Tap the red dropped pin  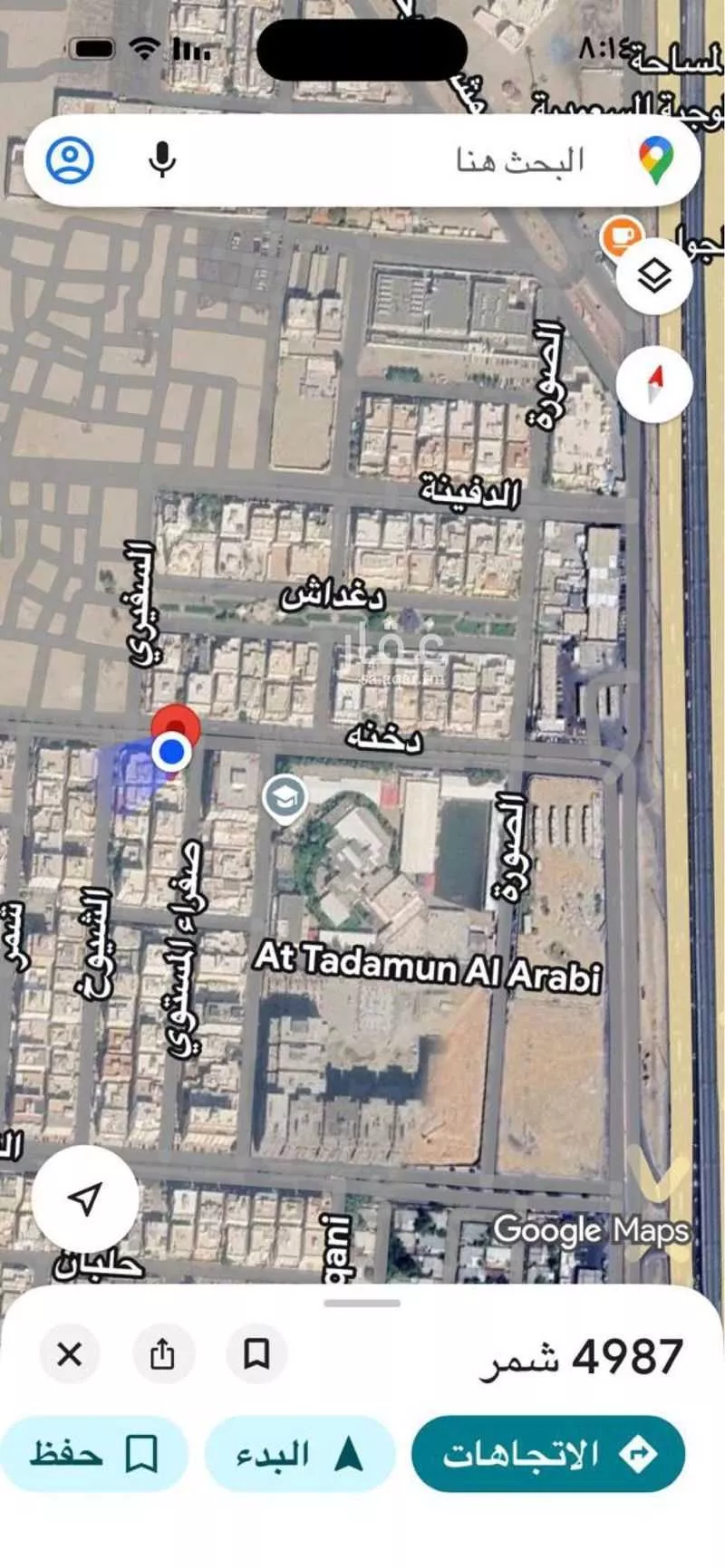point(175,729)
